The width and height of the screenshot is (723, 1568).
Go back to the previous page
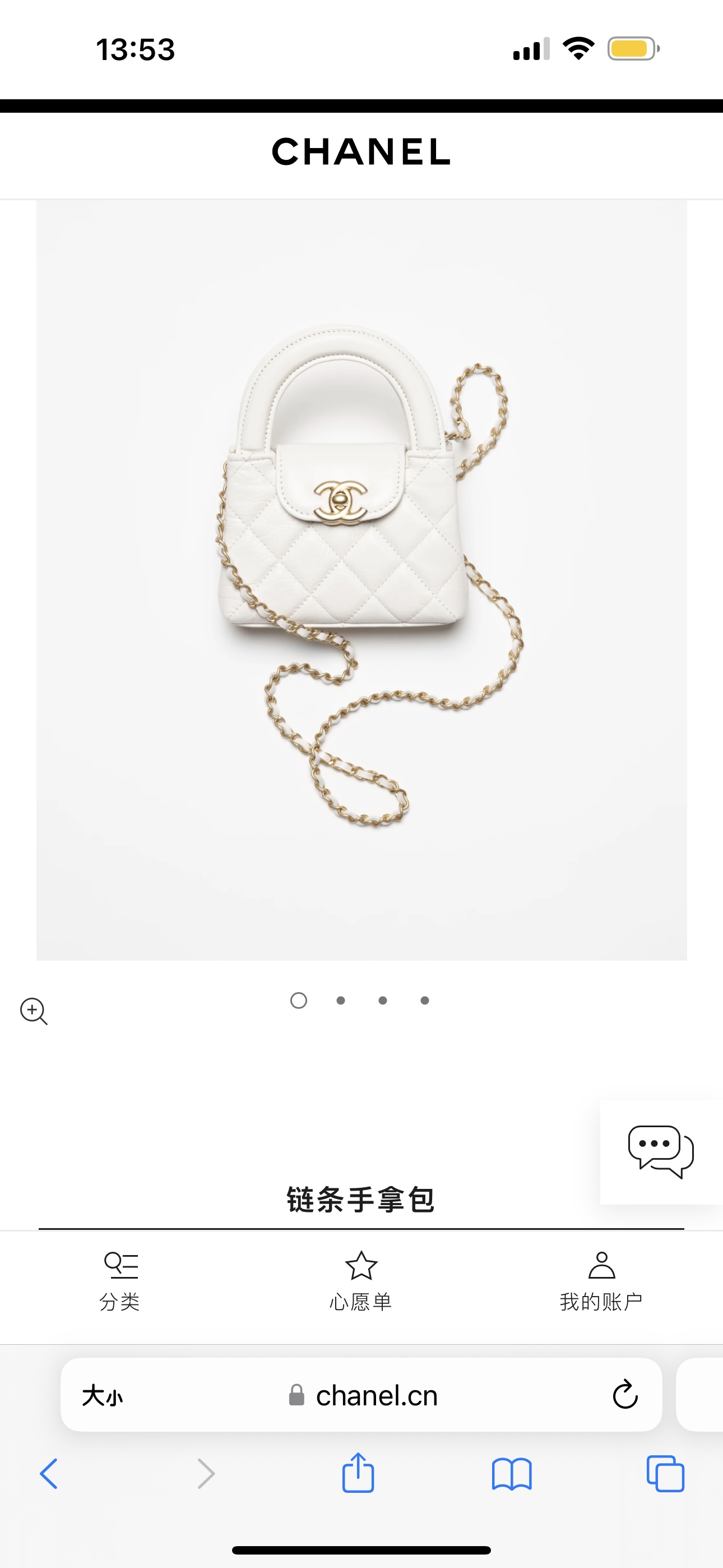coord(49,1474)
